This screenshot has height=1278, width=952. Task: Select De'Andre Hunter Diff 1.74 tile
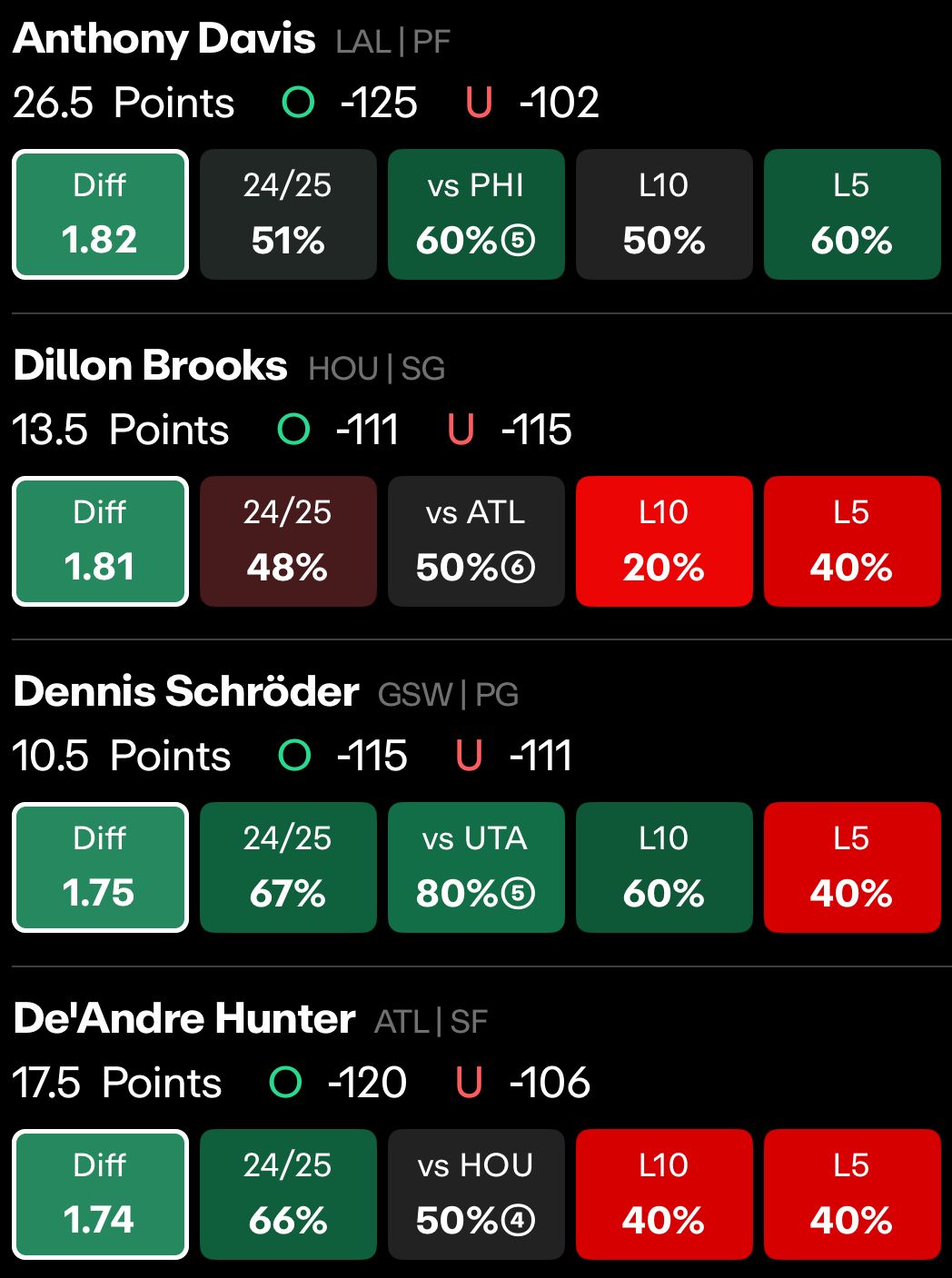pos(100,1194)
